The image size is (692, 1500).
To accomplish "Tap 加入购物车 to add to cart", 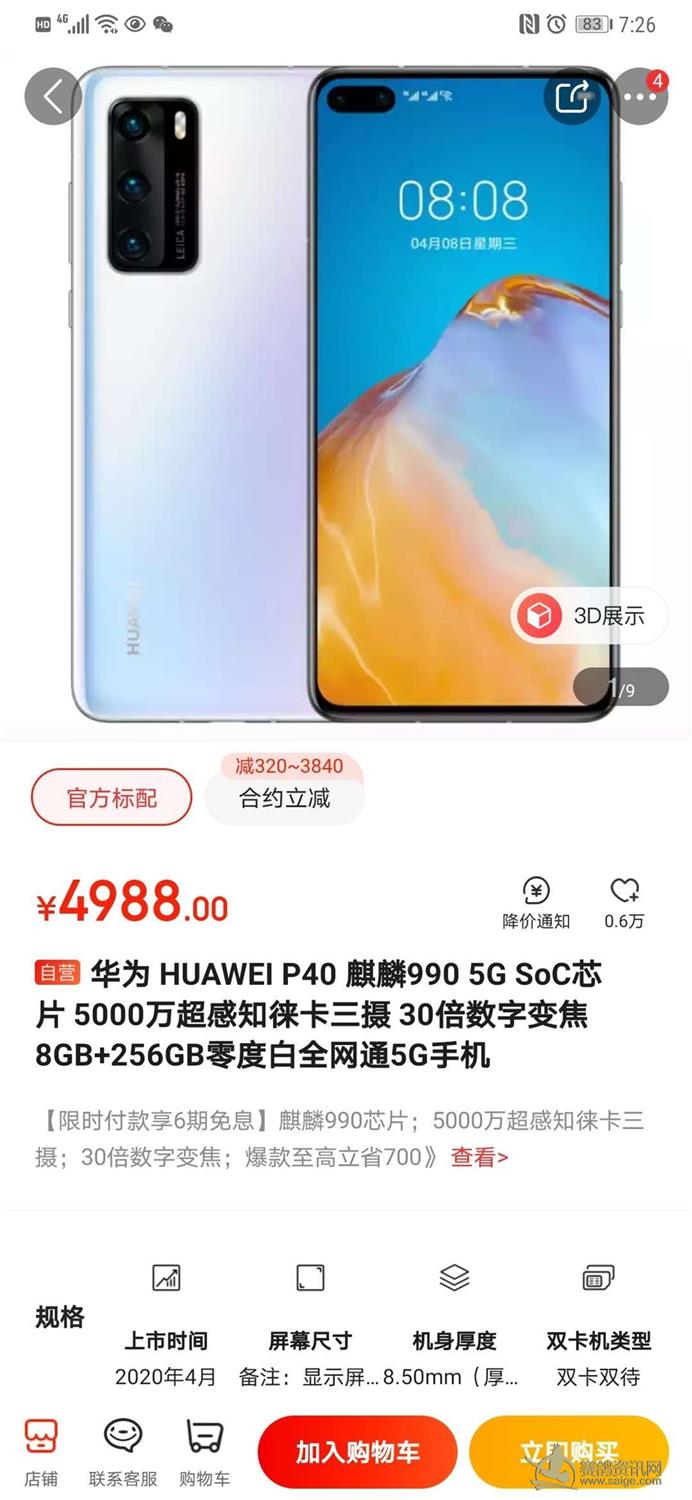I will [357, 1452].
